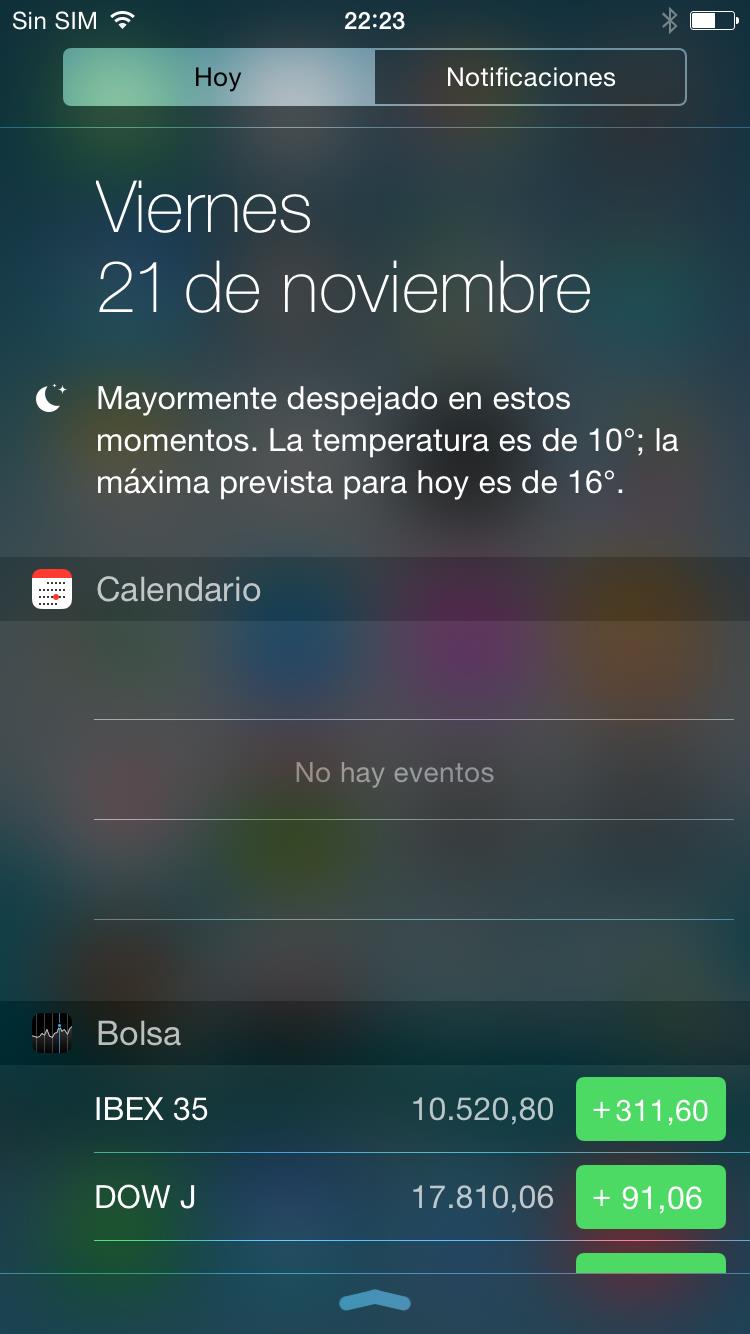Screen dimensions: 750x1334
Task: Open the DOW J stock row
Action: (x=300, y=1197)
